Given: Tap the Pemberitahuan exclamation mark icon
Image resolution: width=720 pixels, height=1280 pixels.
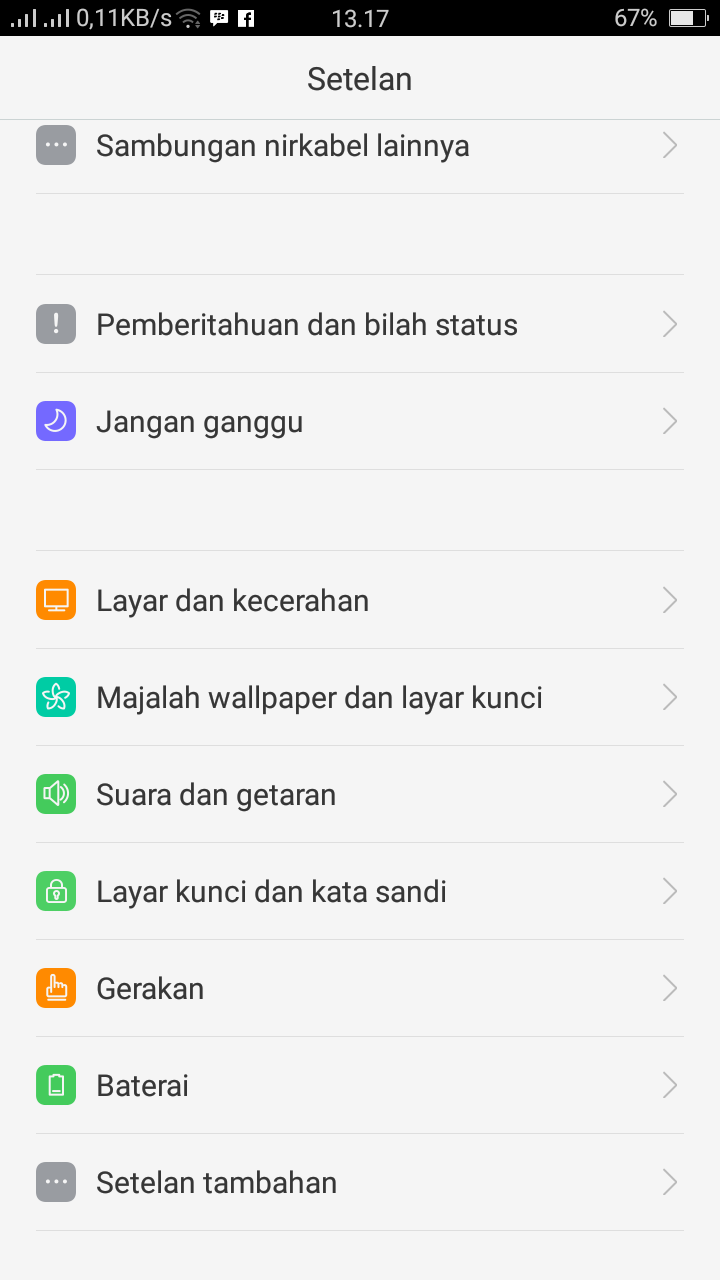Looking at the screenshot, I should 56,324.
